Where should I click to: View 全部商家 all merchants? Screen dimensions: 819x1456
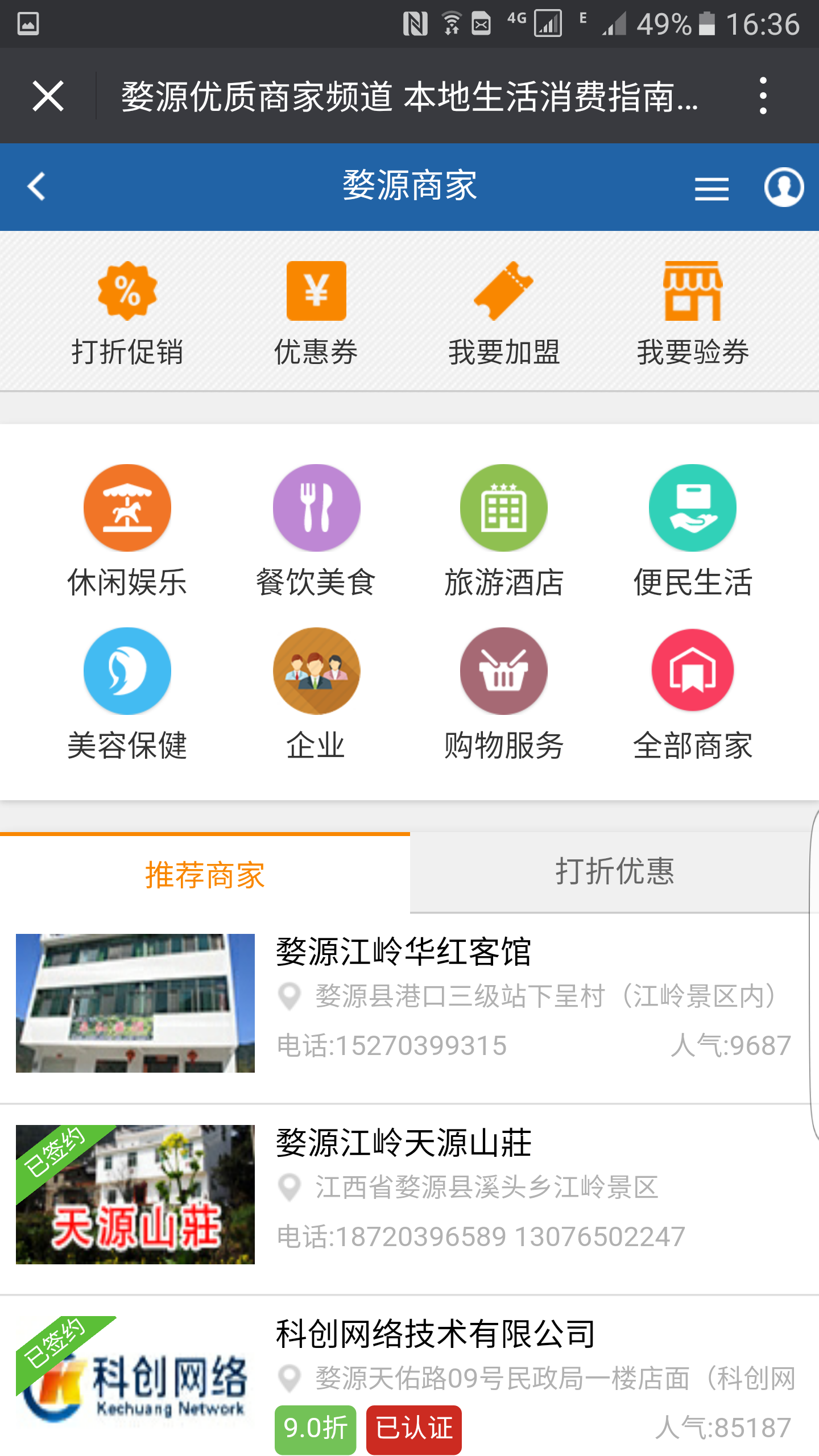pos(693,694)
